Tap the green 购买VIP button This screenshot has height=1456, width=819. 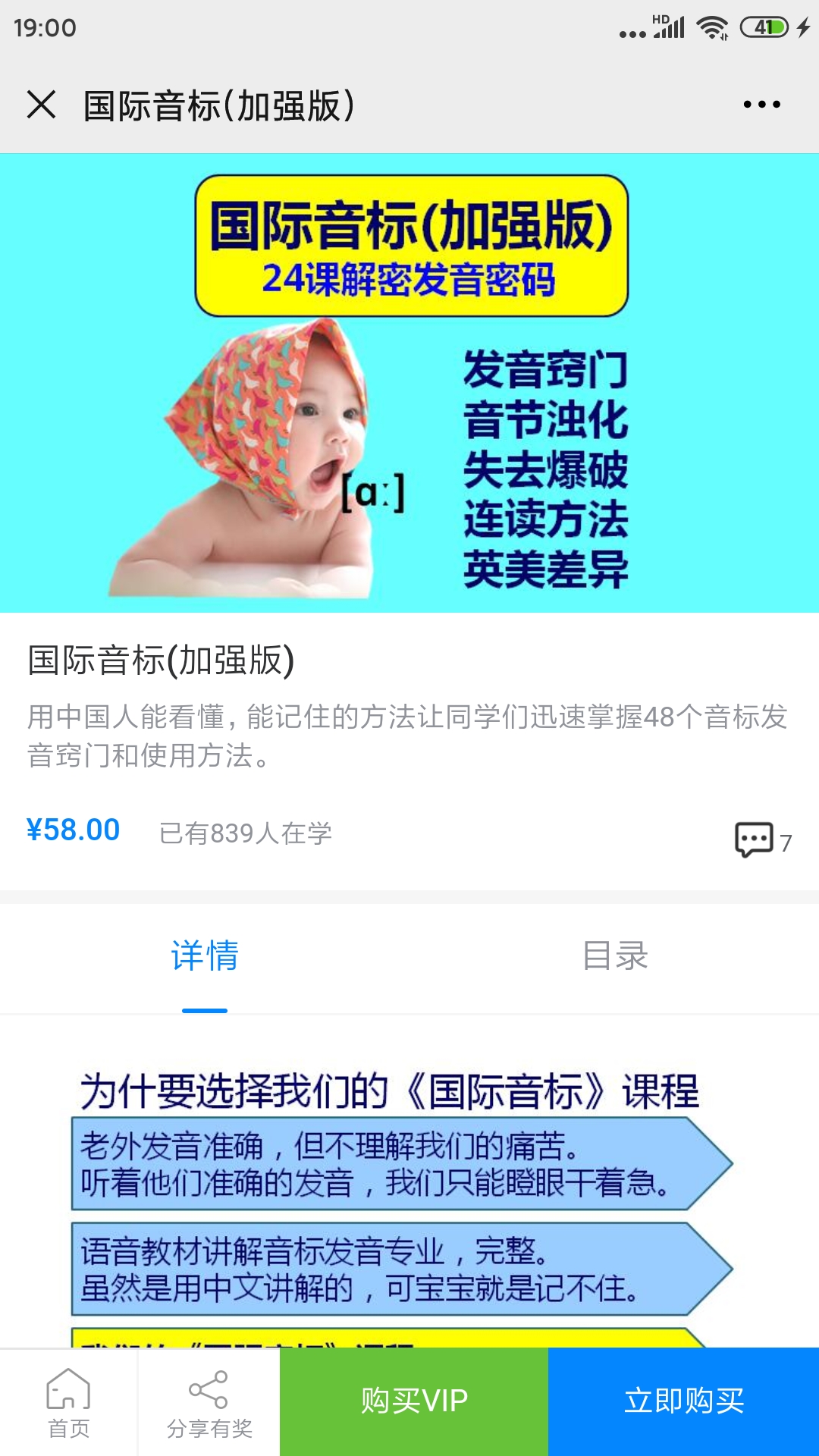pyautogui.click(x=414, y=1401)
